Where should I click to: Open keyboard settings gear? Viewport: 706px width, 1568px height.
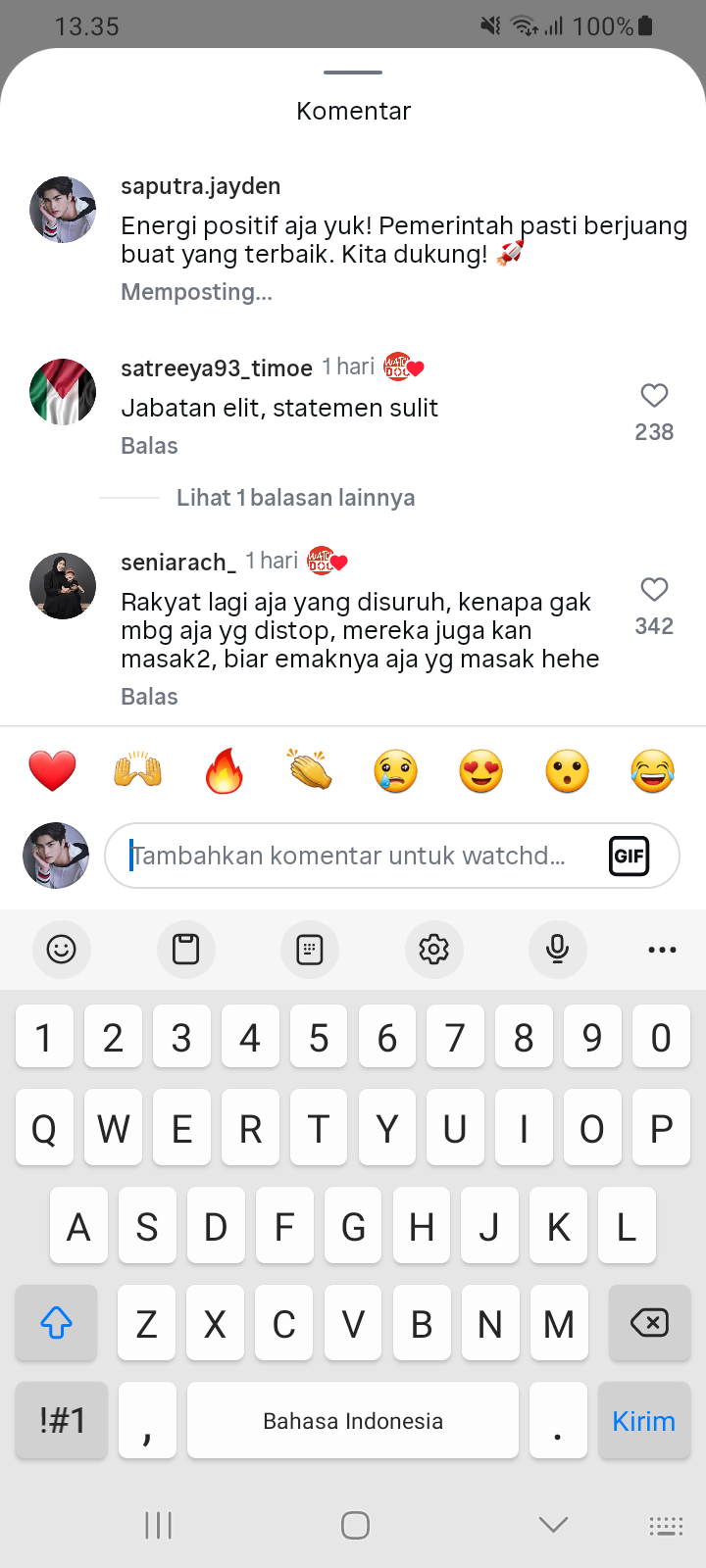click(433, 949)
